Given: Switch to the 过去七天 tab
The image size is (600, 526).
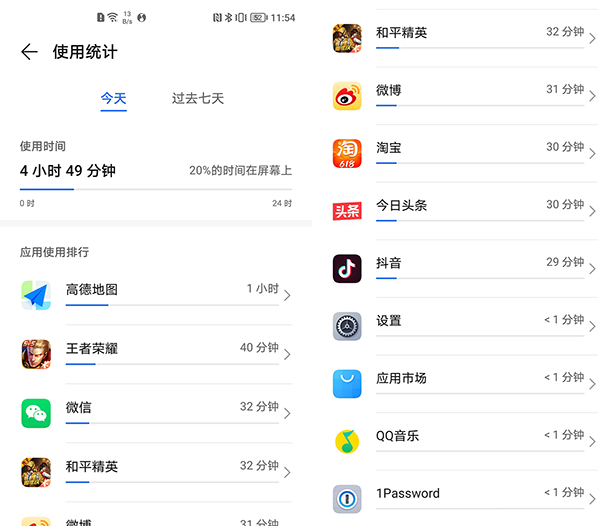Looking at the screenshot, I should [198, 99].
